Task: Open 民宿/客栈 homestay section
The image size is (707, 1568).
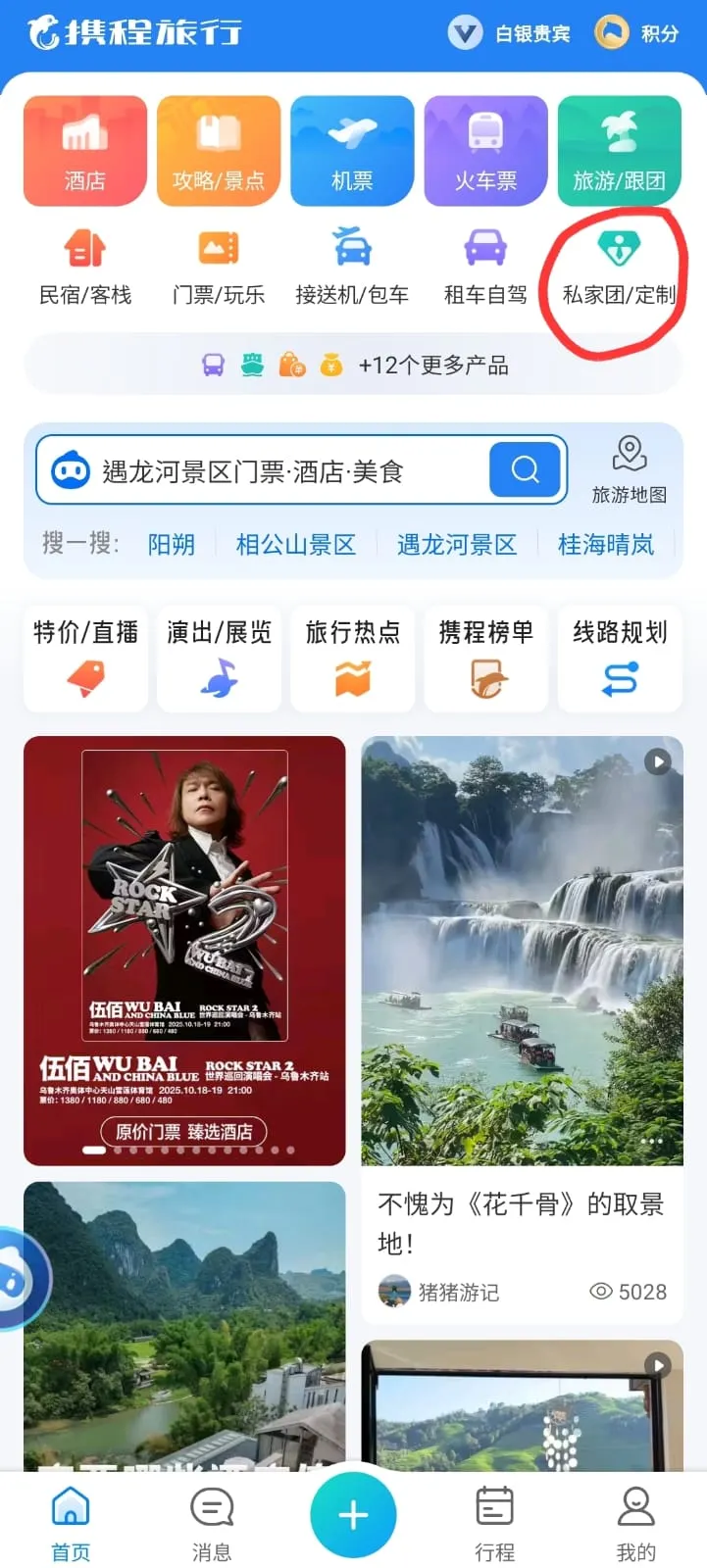Action: coord(84,265)
